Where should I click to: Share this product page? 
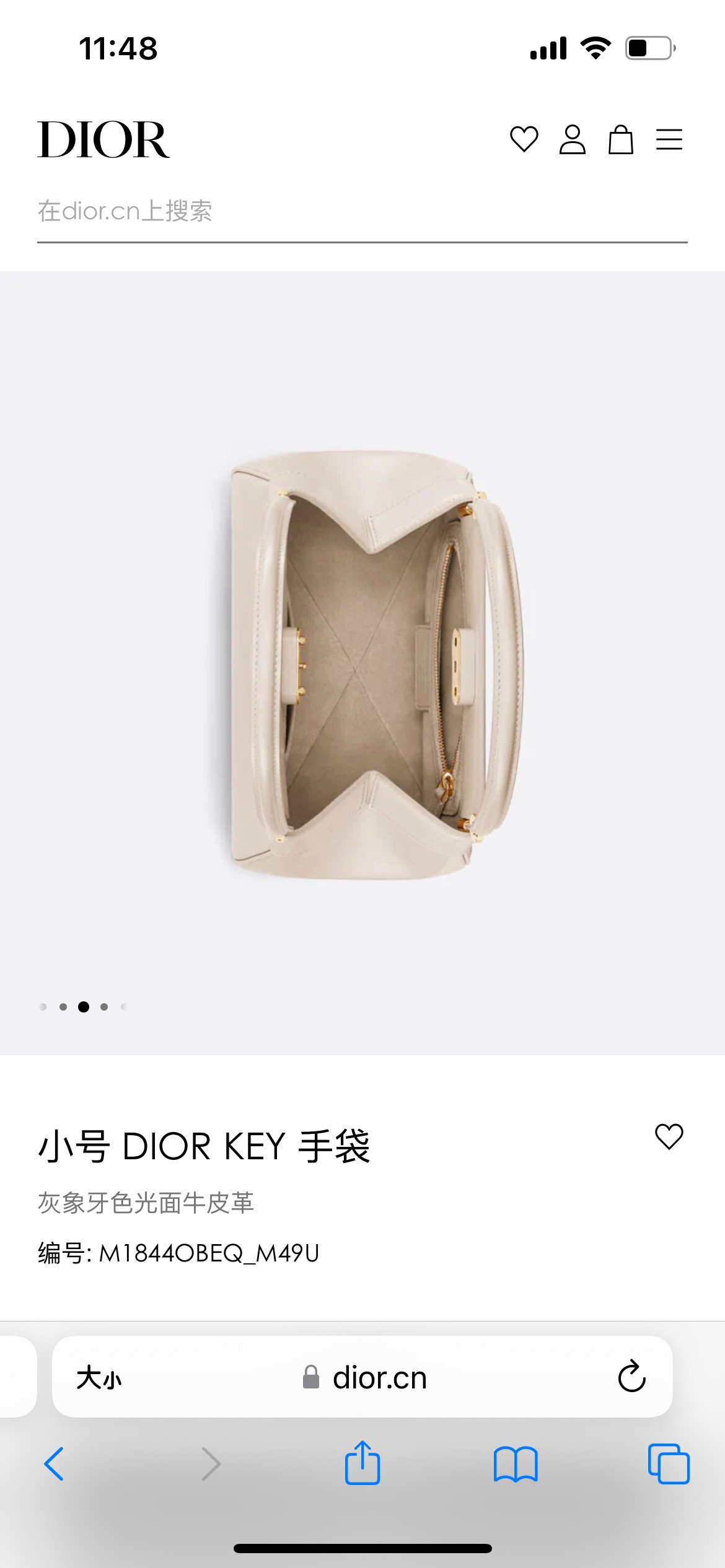362,1463
